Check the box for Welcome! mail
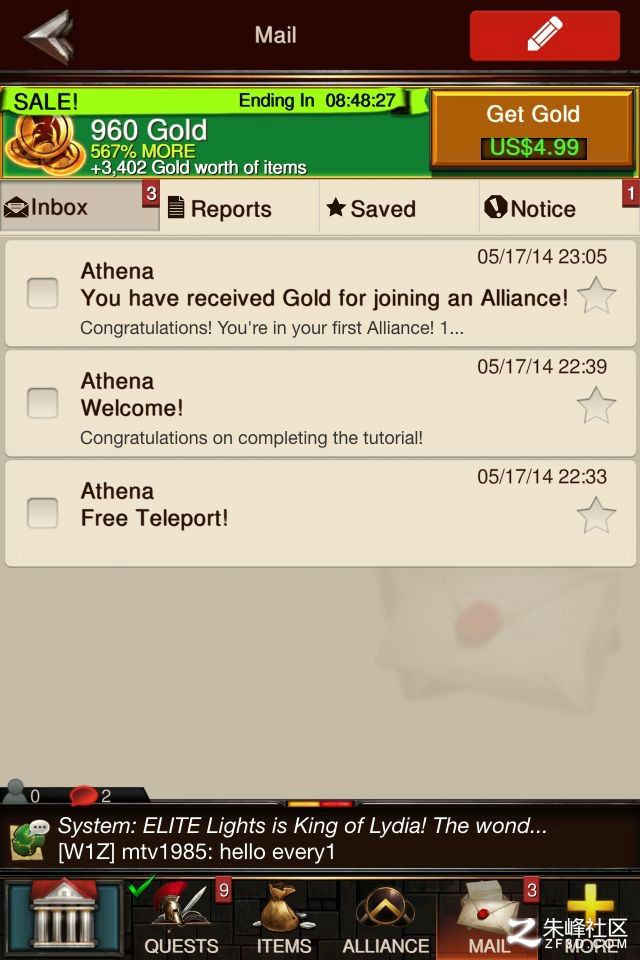Viewport: 640px width, 960px height. (x=42, y=403)
